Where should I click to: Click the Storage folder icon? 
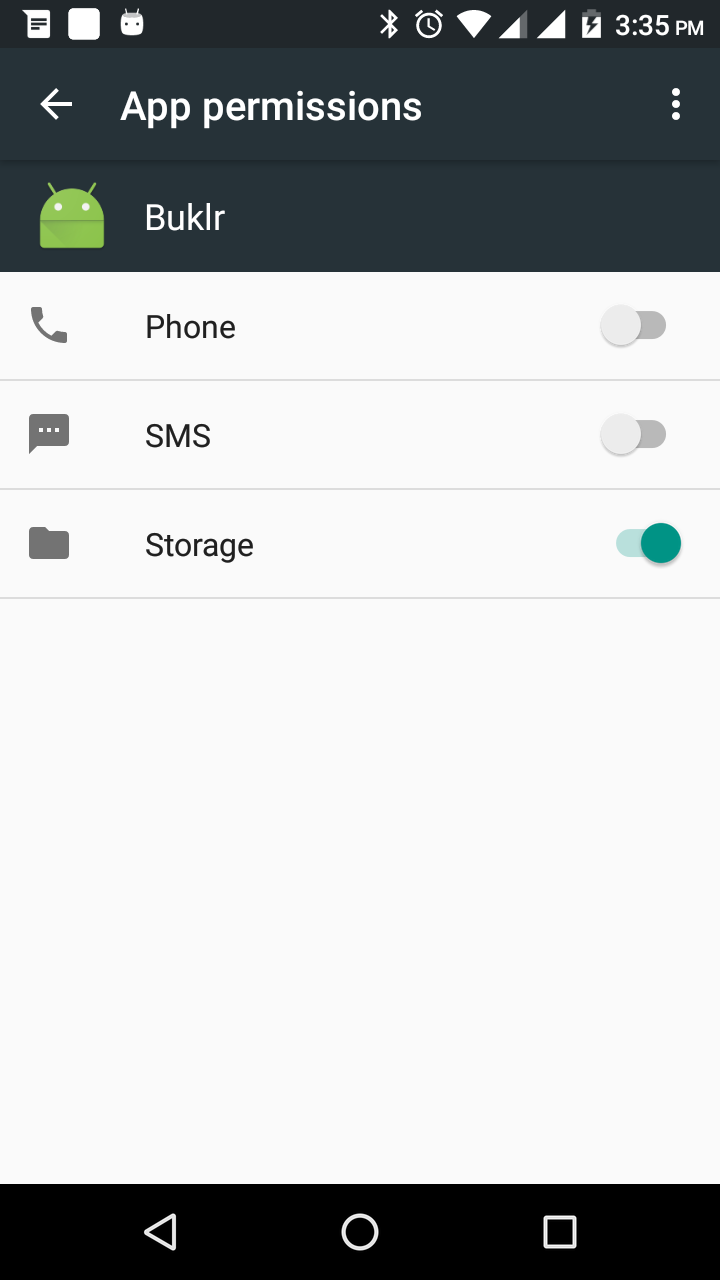point(48,543)
